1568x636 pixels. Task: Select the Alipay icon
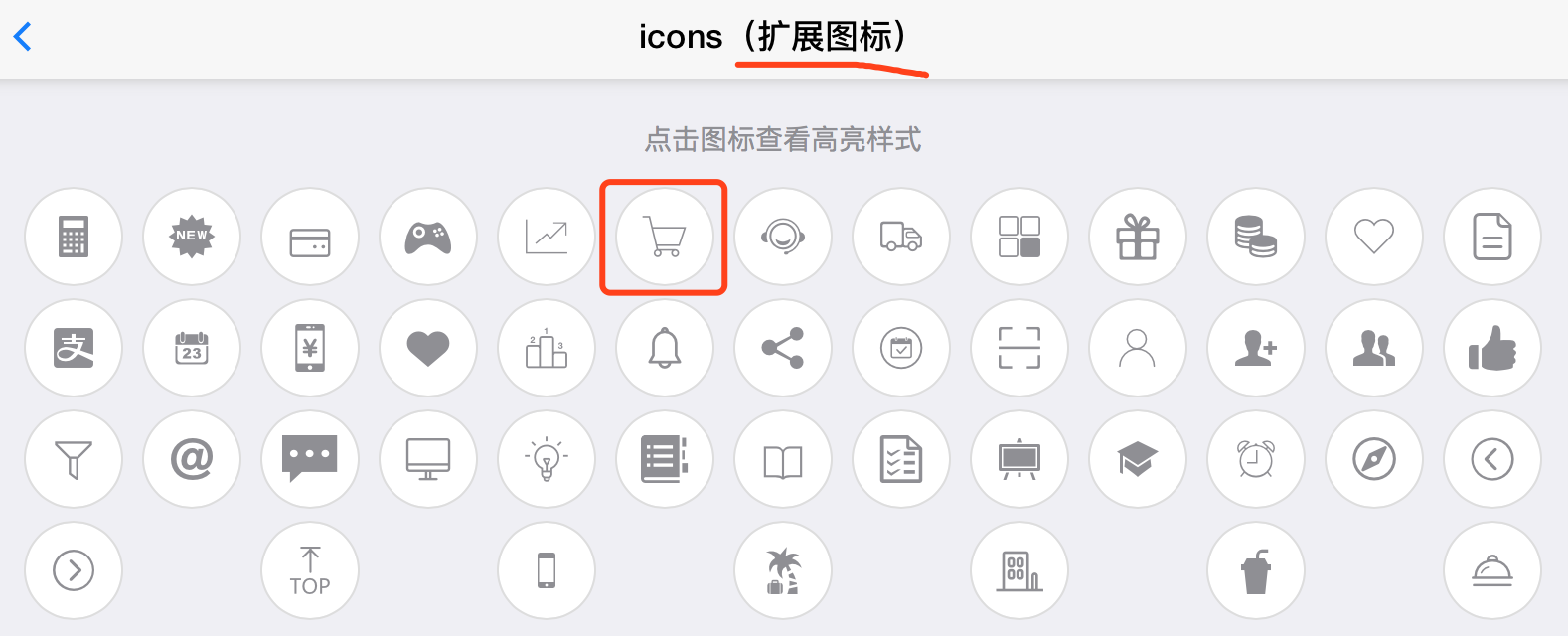[74, 348]
